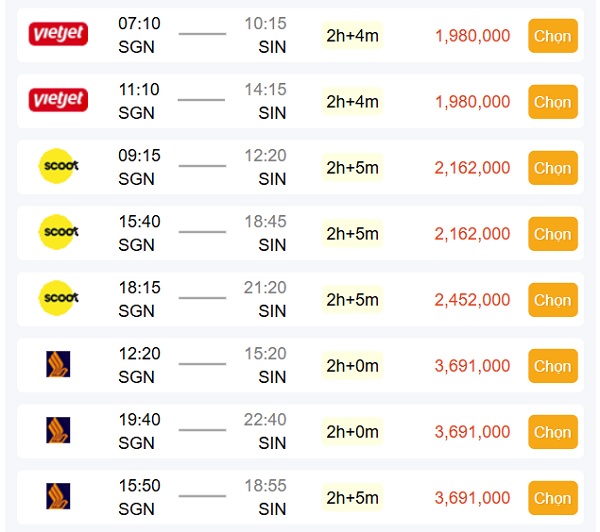Choose the Vietjet flight departing 11:10

pos(552,102)
